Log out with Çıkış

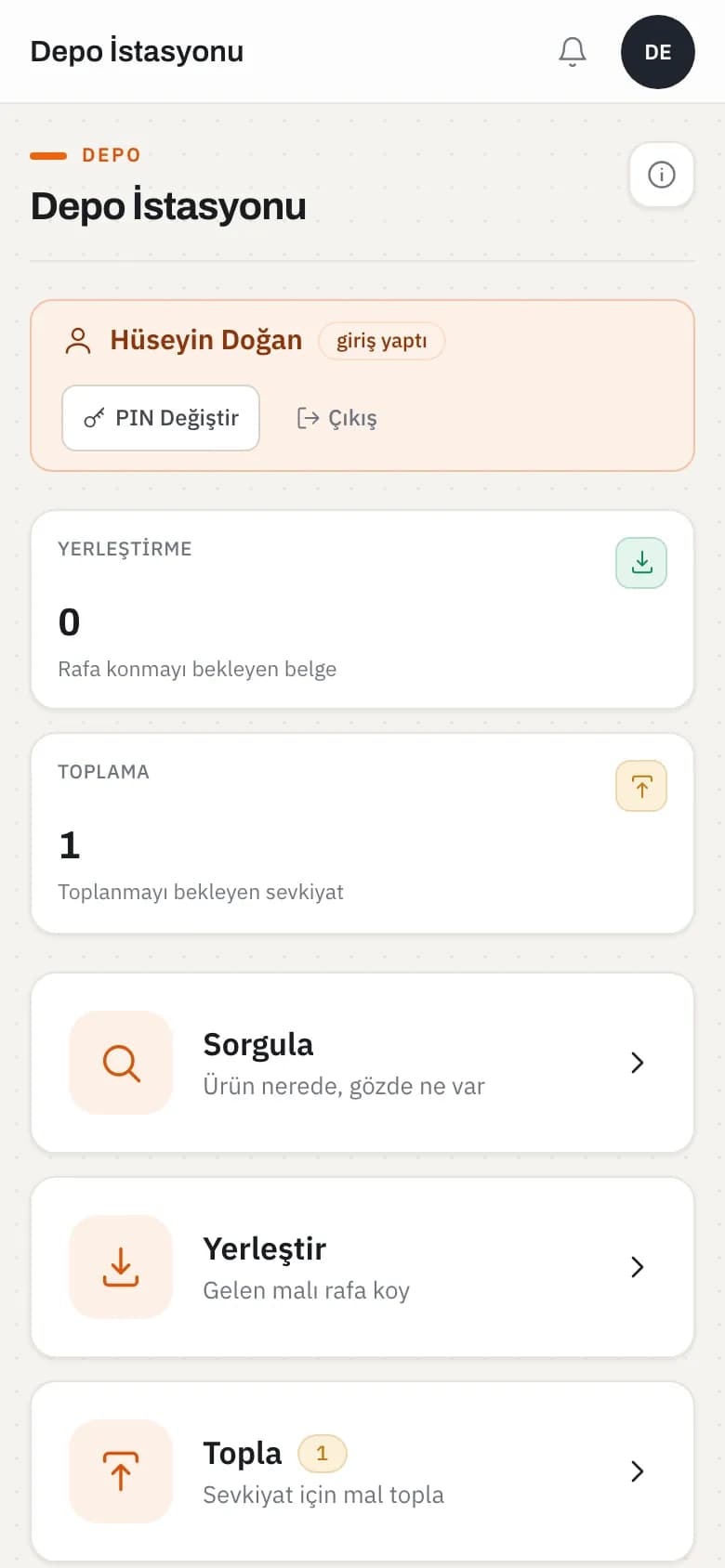click(336, 418)
